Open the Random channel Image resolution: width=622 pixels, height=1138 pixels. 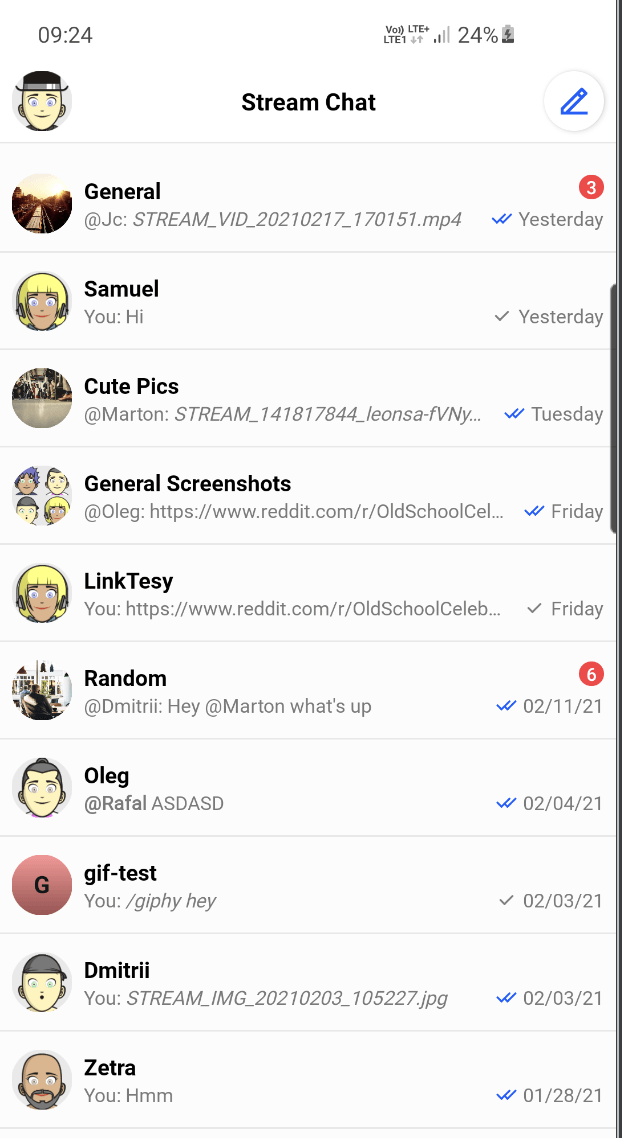pyautogui.click(x=300, y=691)
